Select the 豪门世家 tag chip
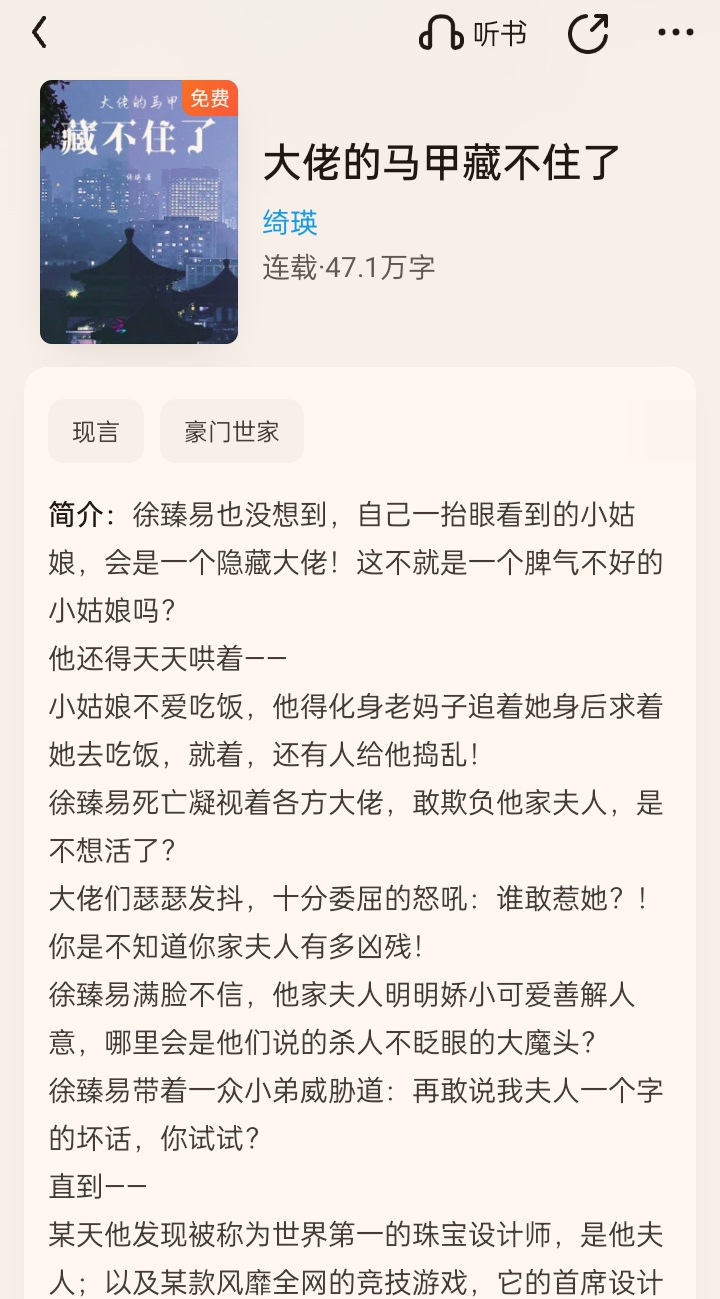The height and width of the screenshot is (1299, 720). [232, 431]
